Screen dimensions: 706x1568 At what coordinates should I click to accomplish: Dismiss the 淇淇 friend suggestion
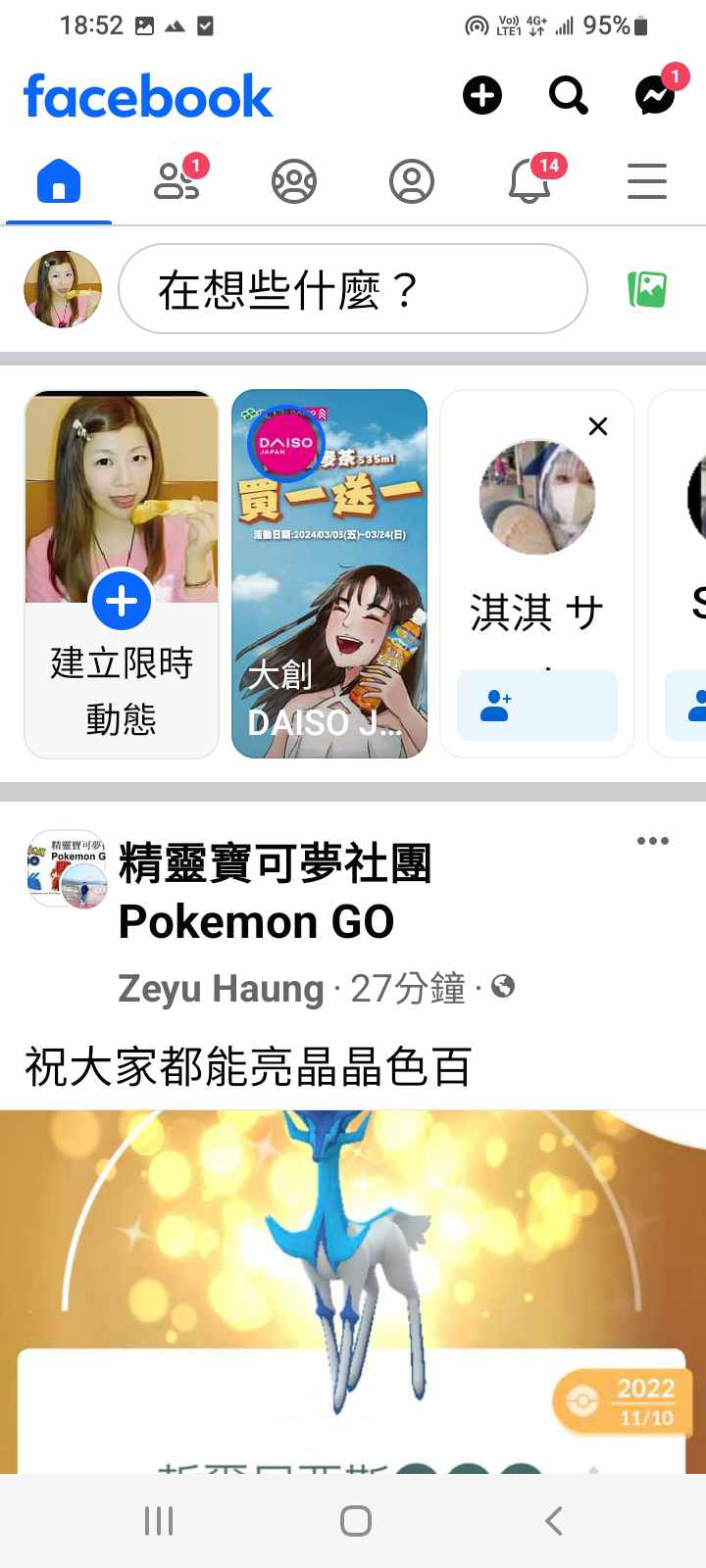pyautogui.click(x=598, y=426)
